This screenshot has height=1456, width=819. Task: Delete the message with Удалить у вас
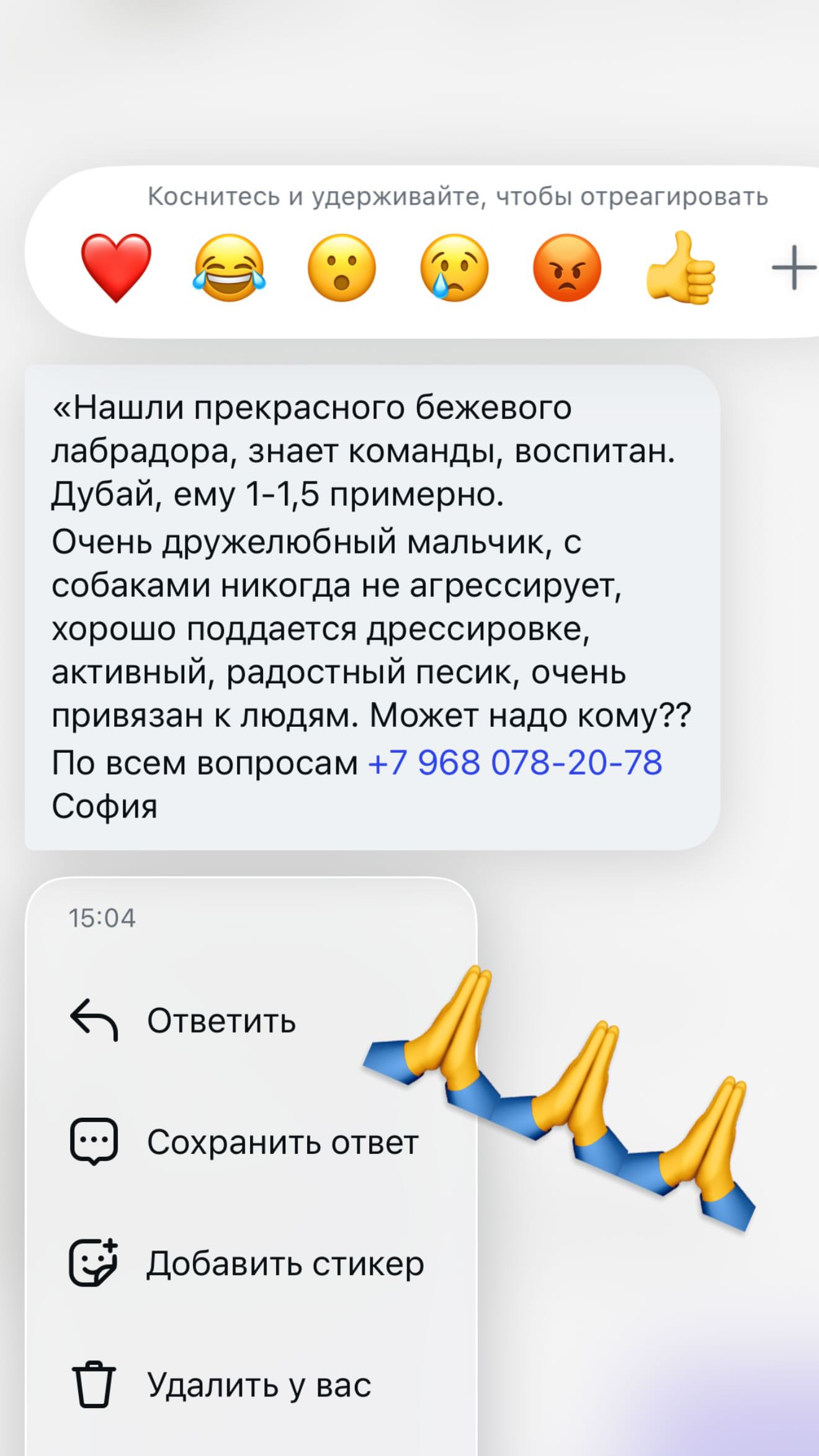click(259, 1385)
